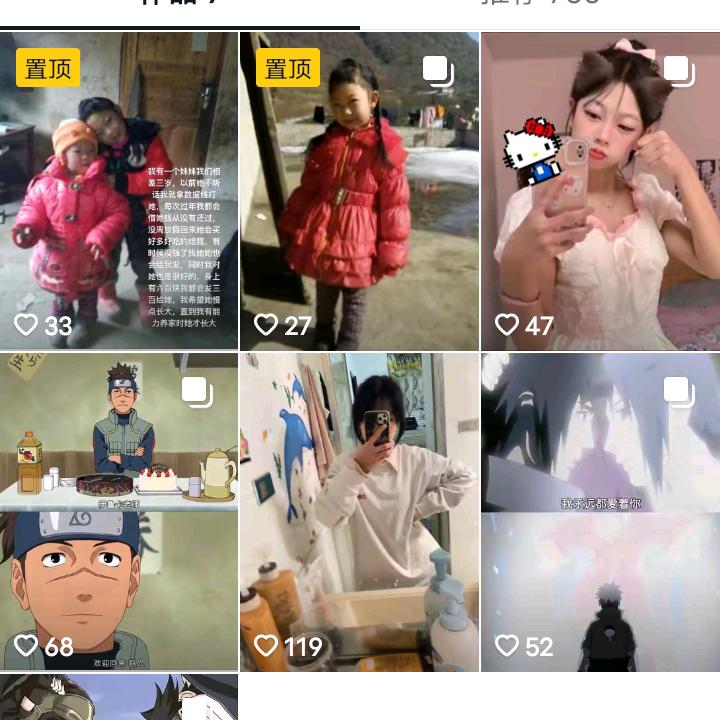720x720 pixels.
Task: Open the partially visible anime post at bottom
Action: (118, 698)
